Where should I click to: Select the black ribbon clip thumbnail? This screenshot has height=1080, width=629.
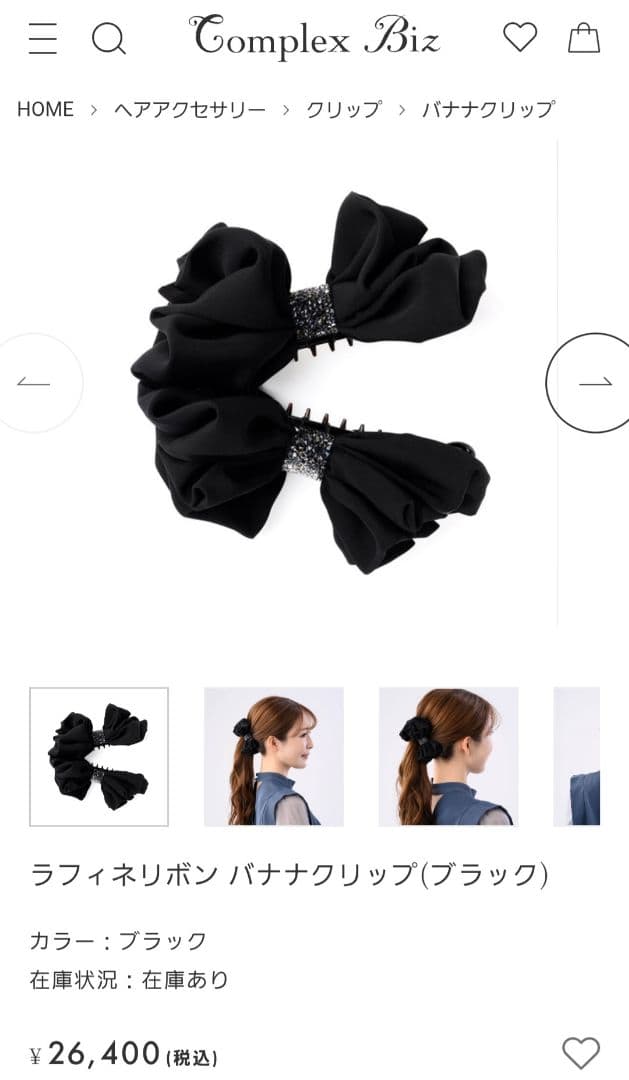[x=99, y=756]
